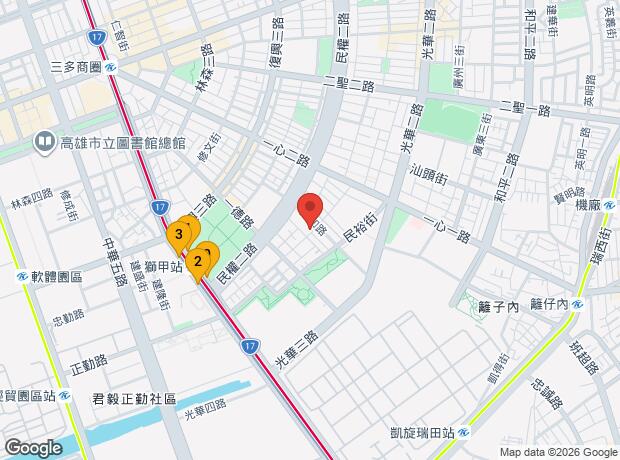Open the 高雄市立圖書館總館 place icon
The image size is (620, 460).
coord(45,142)
